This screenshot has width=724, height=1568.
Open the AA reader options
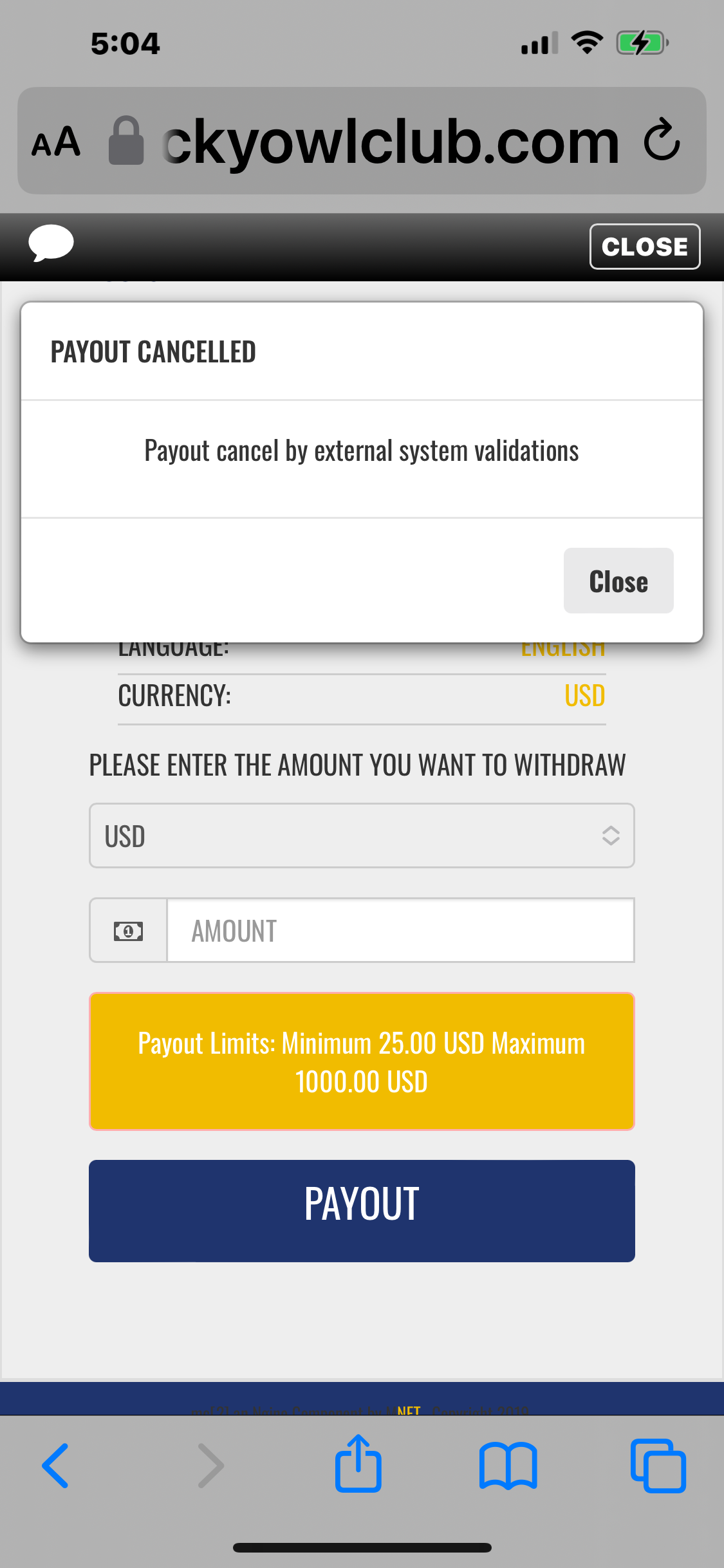[x=57, y=142]
